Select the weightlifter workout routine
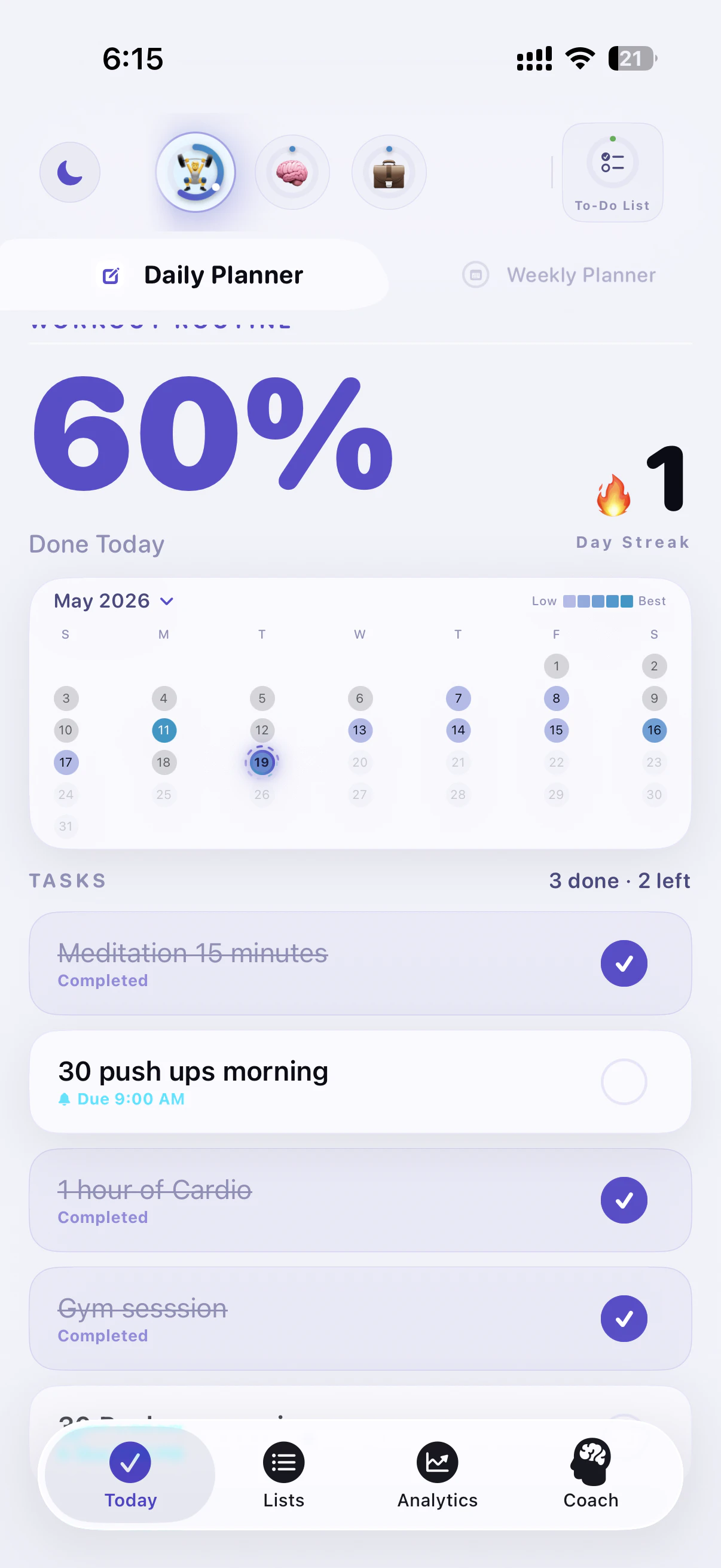This screenshot has width=721, height=1568. click(x=195, y=172)
